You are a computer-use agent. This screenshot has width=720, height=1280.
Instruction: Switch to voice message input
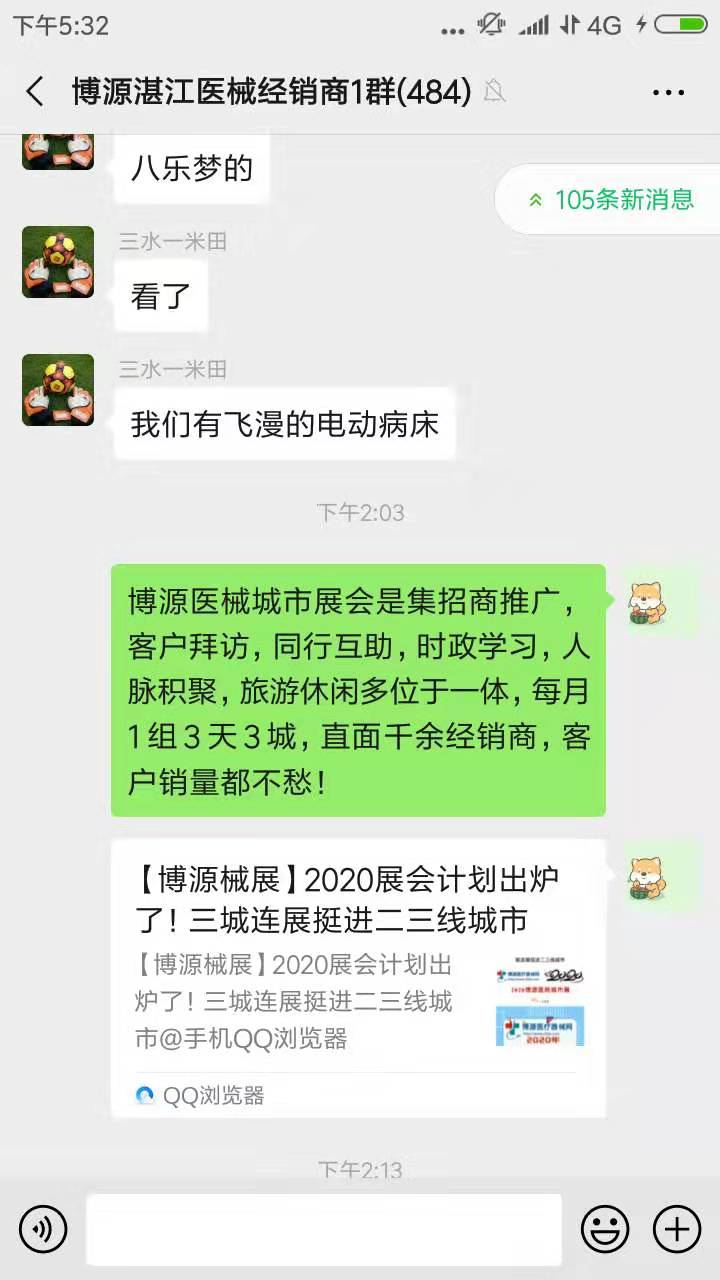(x=43, y=1229)
